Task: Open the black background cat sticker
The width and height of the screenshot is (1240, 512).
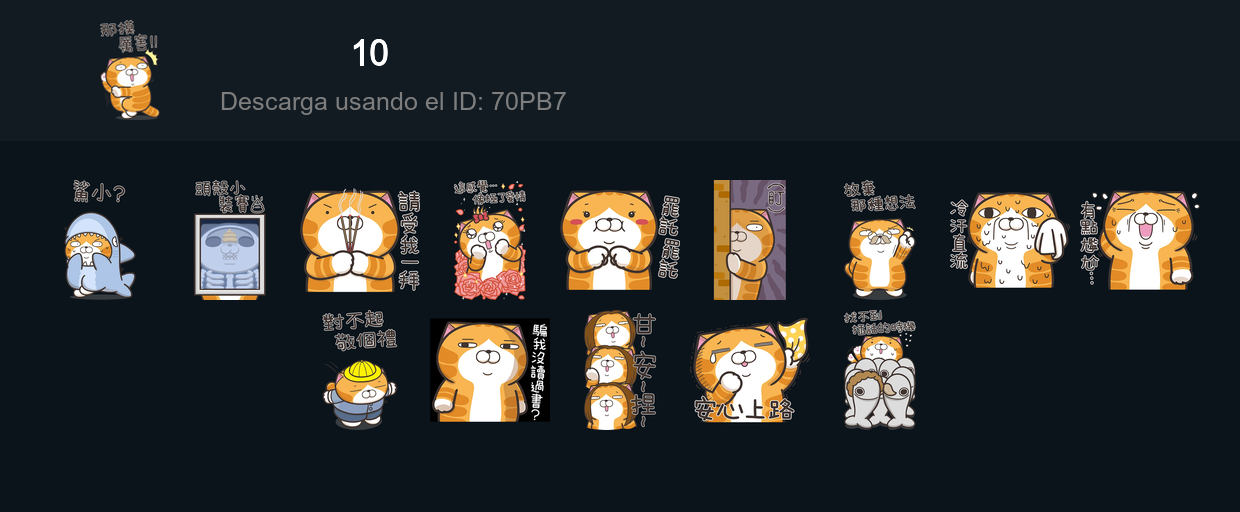Action: coord(490,370)
